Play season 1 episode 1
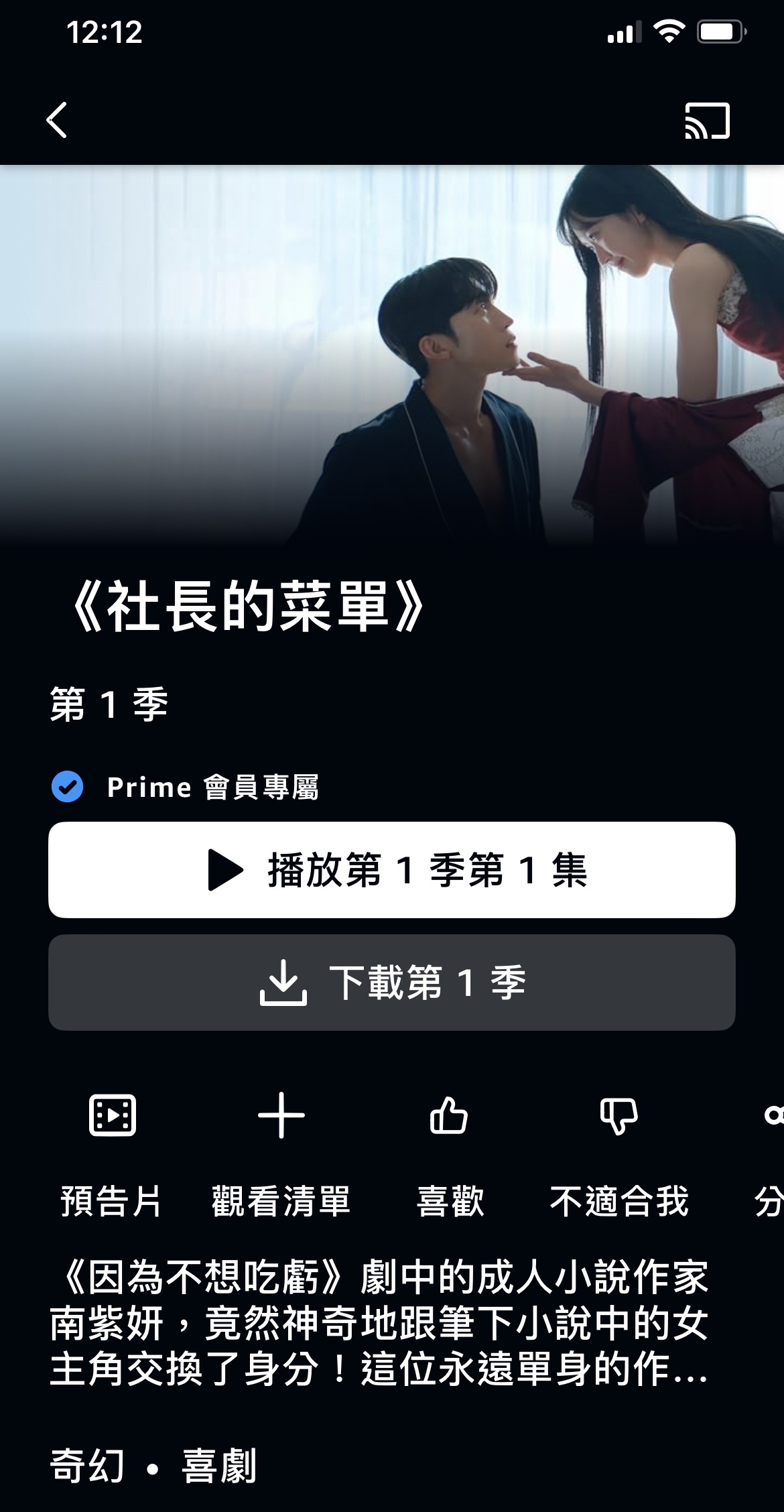Image resolution: width=784 pixels, height=1512 pixels. (x=392, y=870)
